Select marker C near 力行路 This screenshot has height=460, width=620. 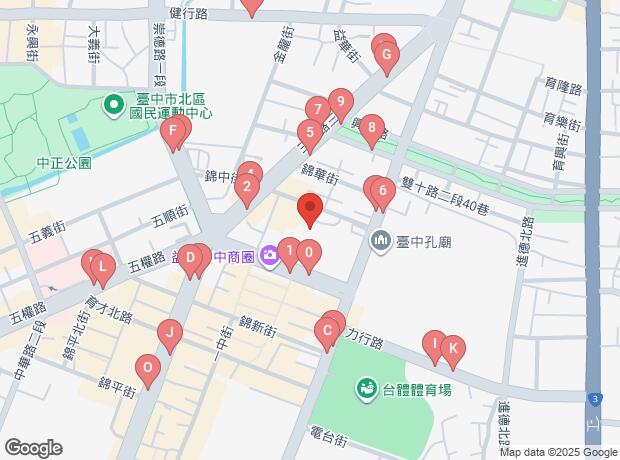click(327, 332)
